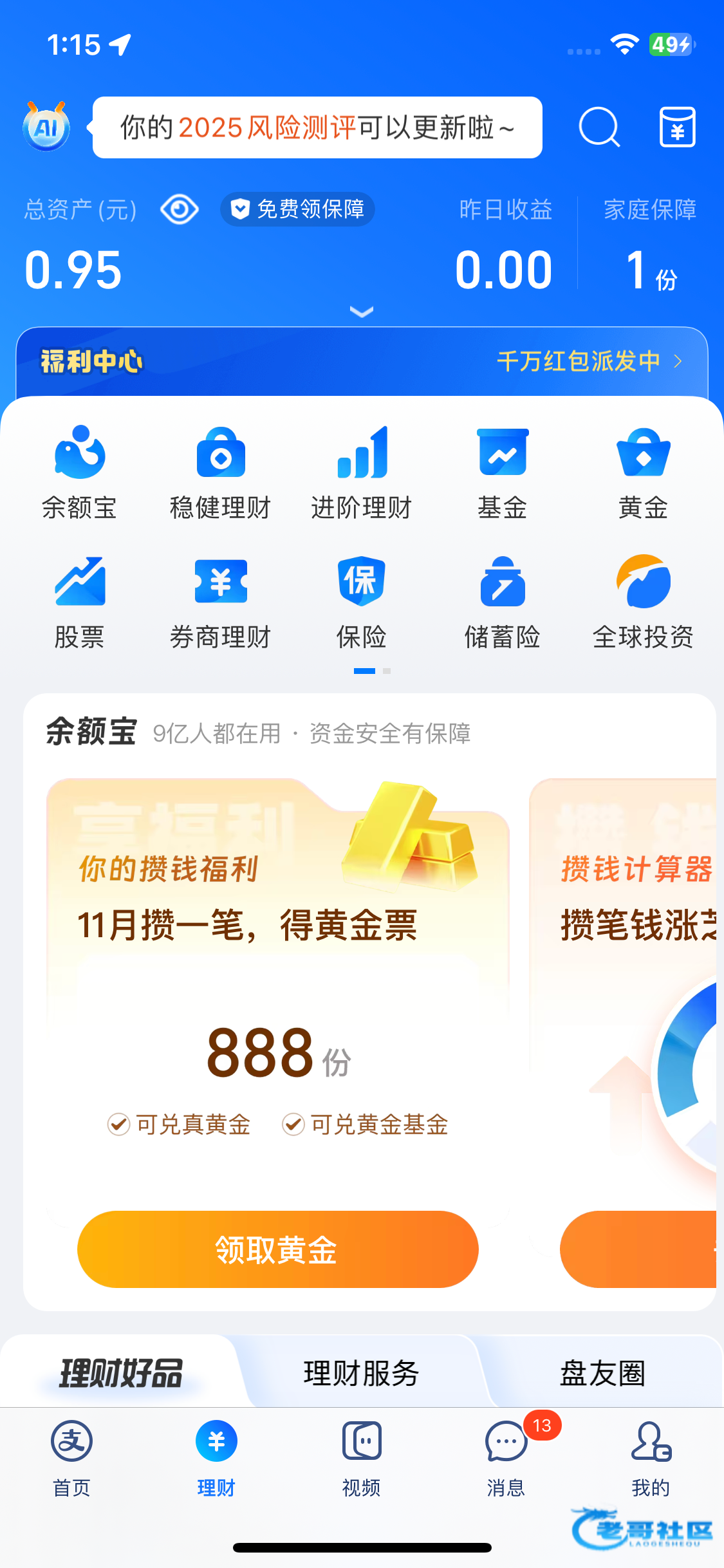Go to 基金
Image resolution: width=724 pixels, height=1568 pixels.
tap(502, 473)
